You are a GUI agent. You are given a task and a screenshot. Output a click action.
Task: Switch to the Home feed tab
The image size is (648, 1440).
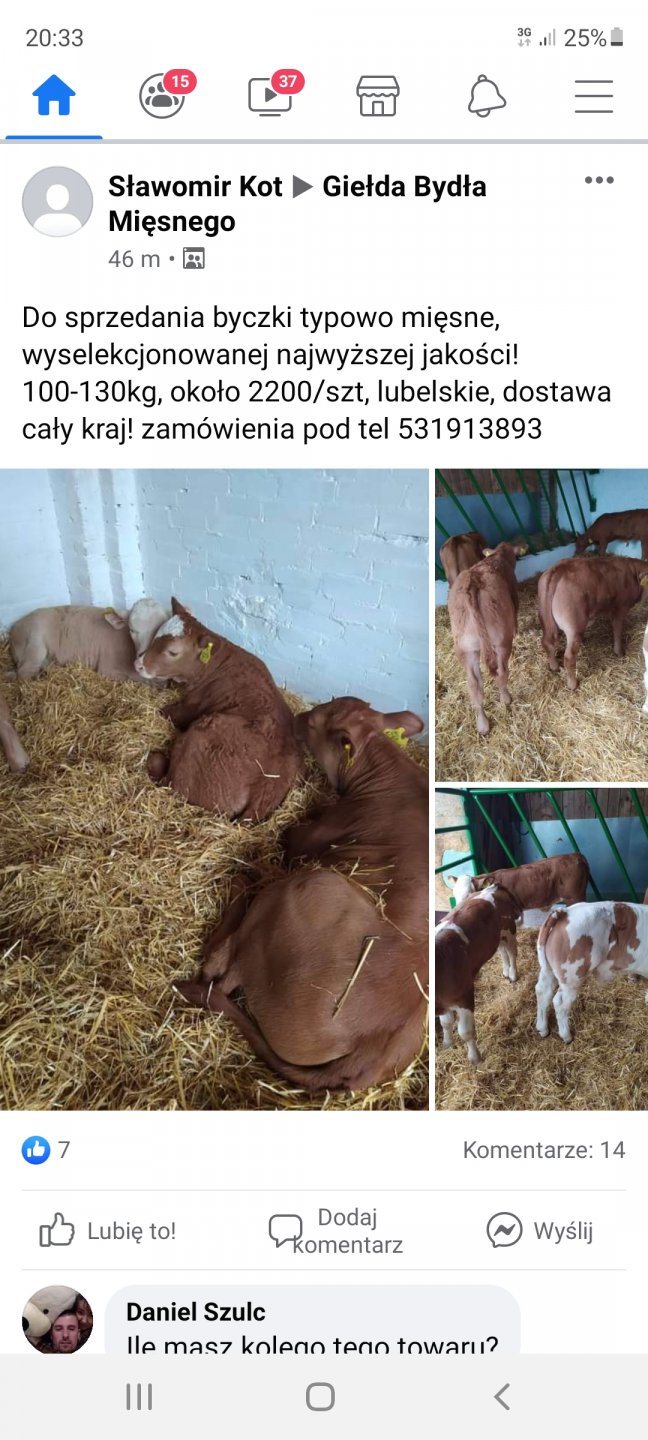click(x=54, y=97)
